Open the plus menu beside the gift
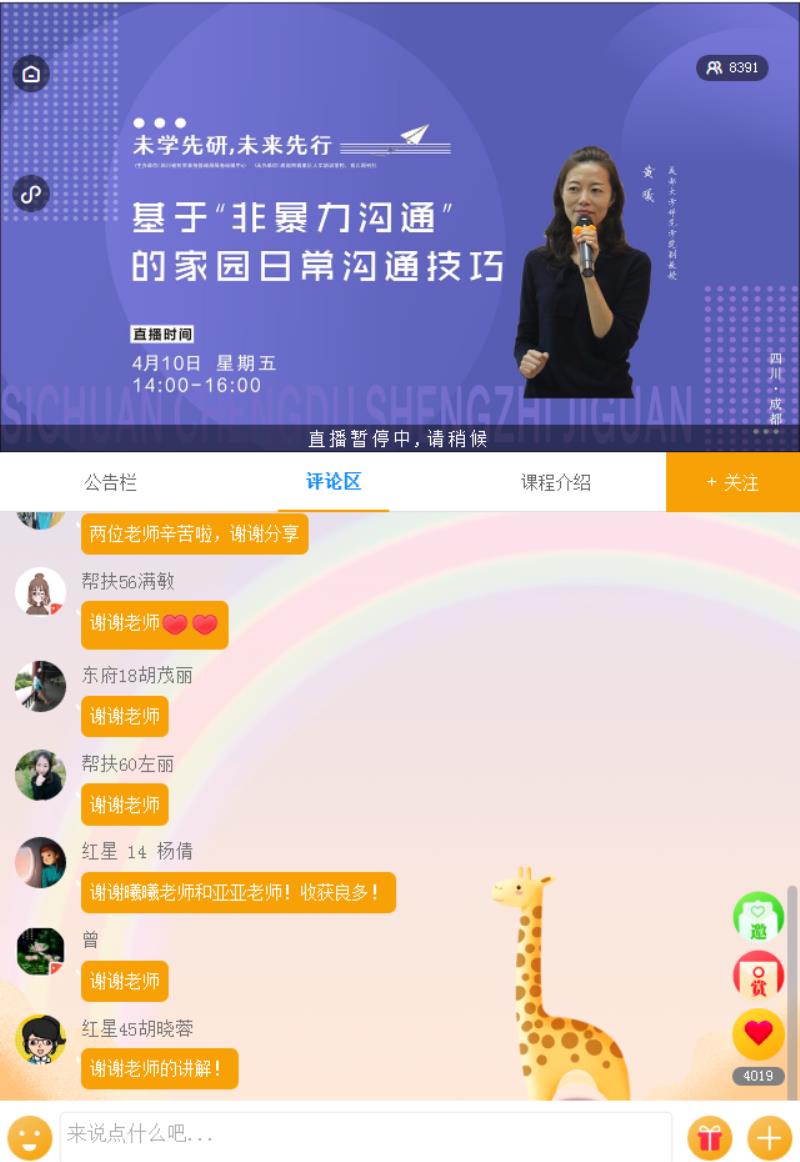 [x=769, y=1138]
